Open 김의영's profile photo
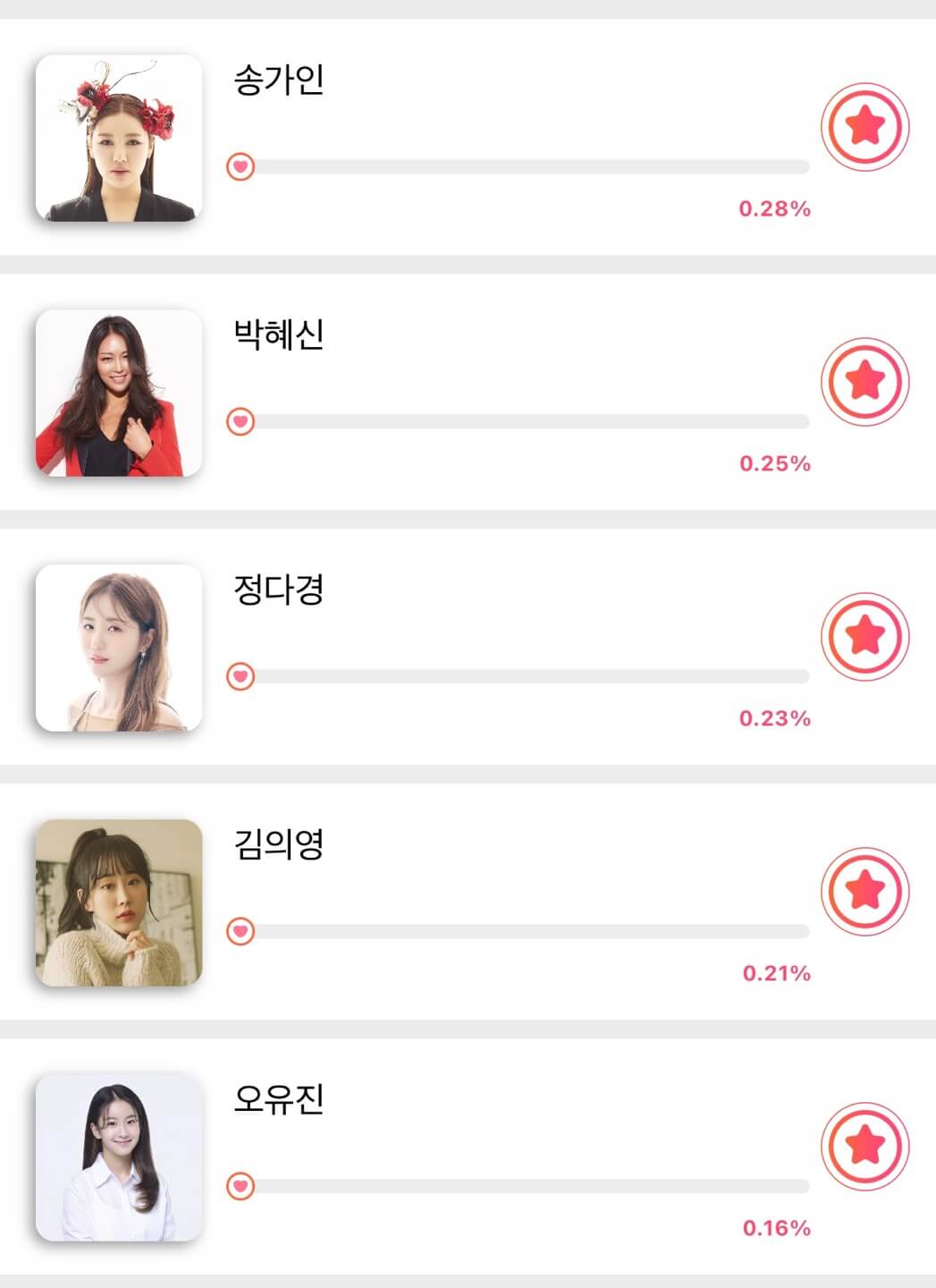Image resolution: width=936 pixels, height=1288 pixels. 118,905
